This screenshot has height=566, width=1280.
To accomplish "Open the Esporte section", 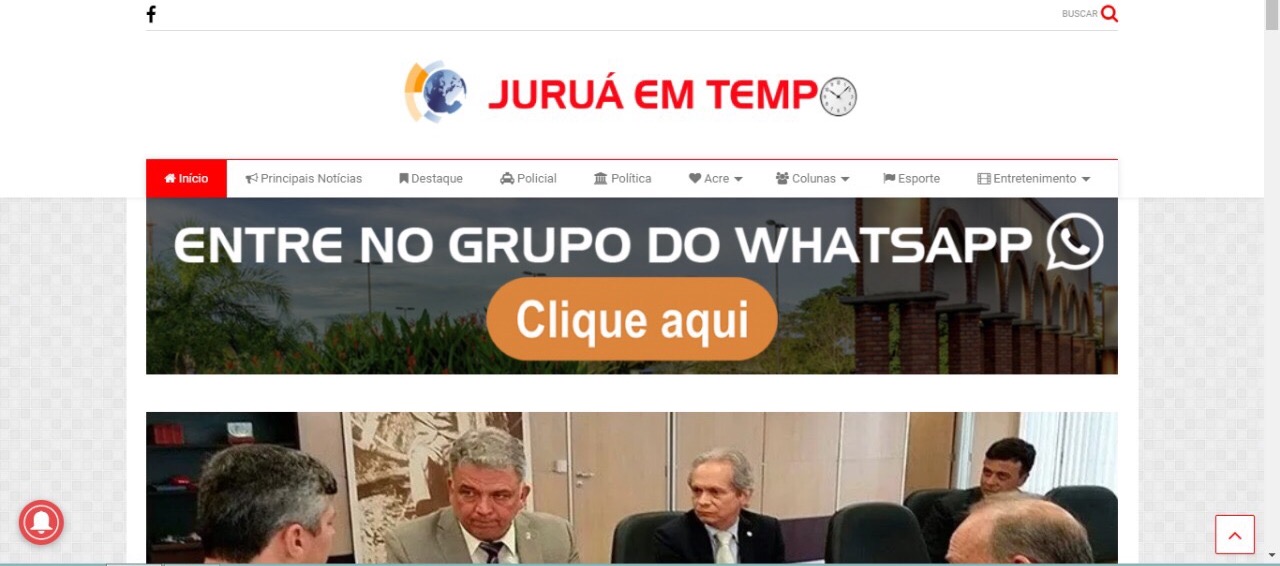I will (911, 178).
